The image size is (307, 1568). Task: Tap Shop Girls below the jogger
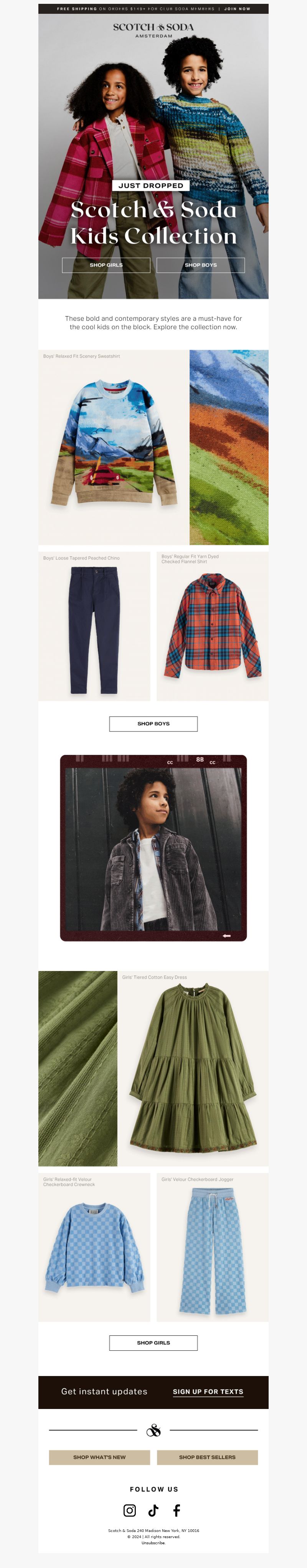point(153,1343)
